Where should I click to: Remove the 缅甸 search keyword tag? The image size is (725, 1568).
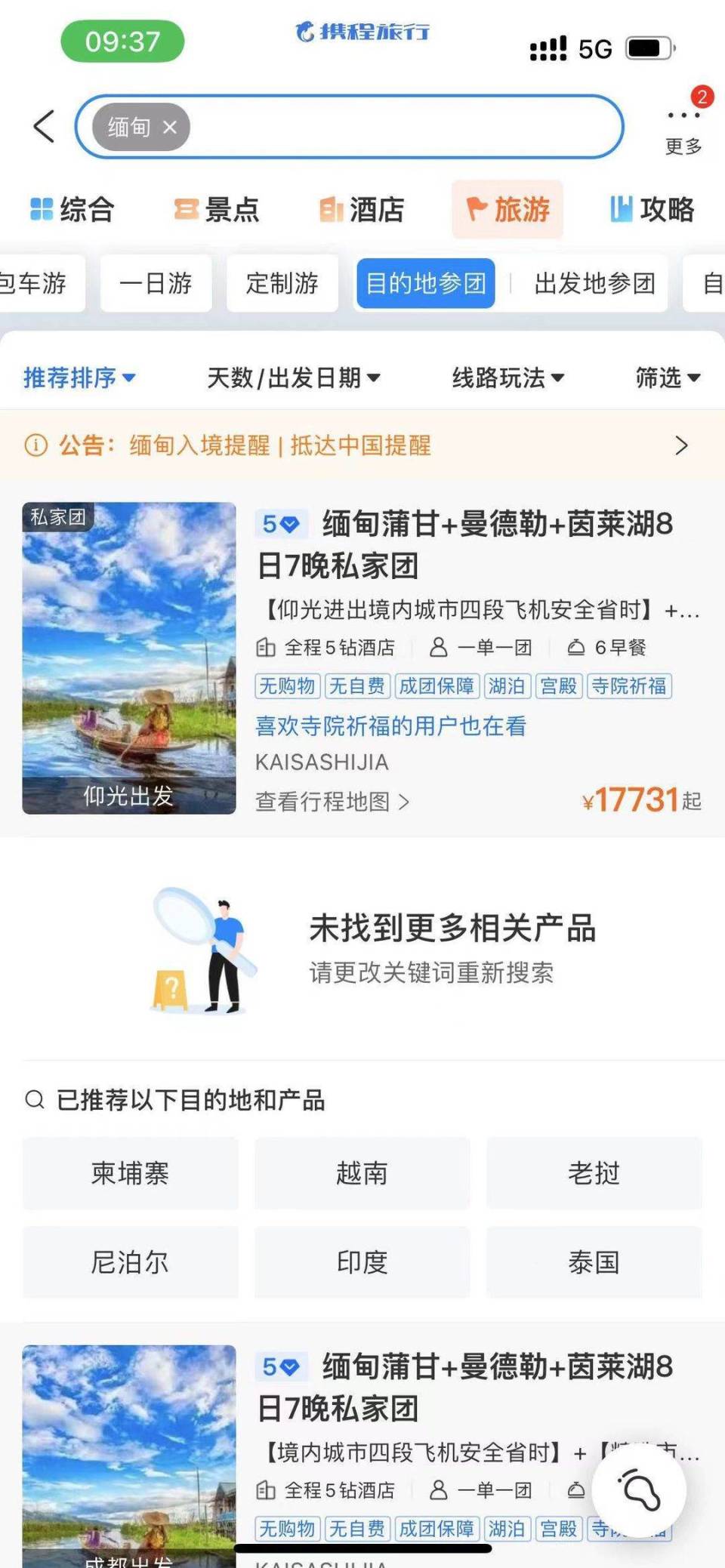tap(169, 127)
